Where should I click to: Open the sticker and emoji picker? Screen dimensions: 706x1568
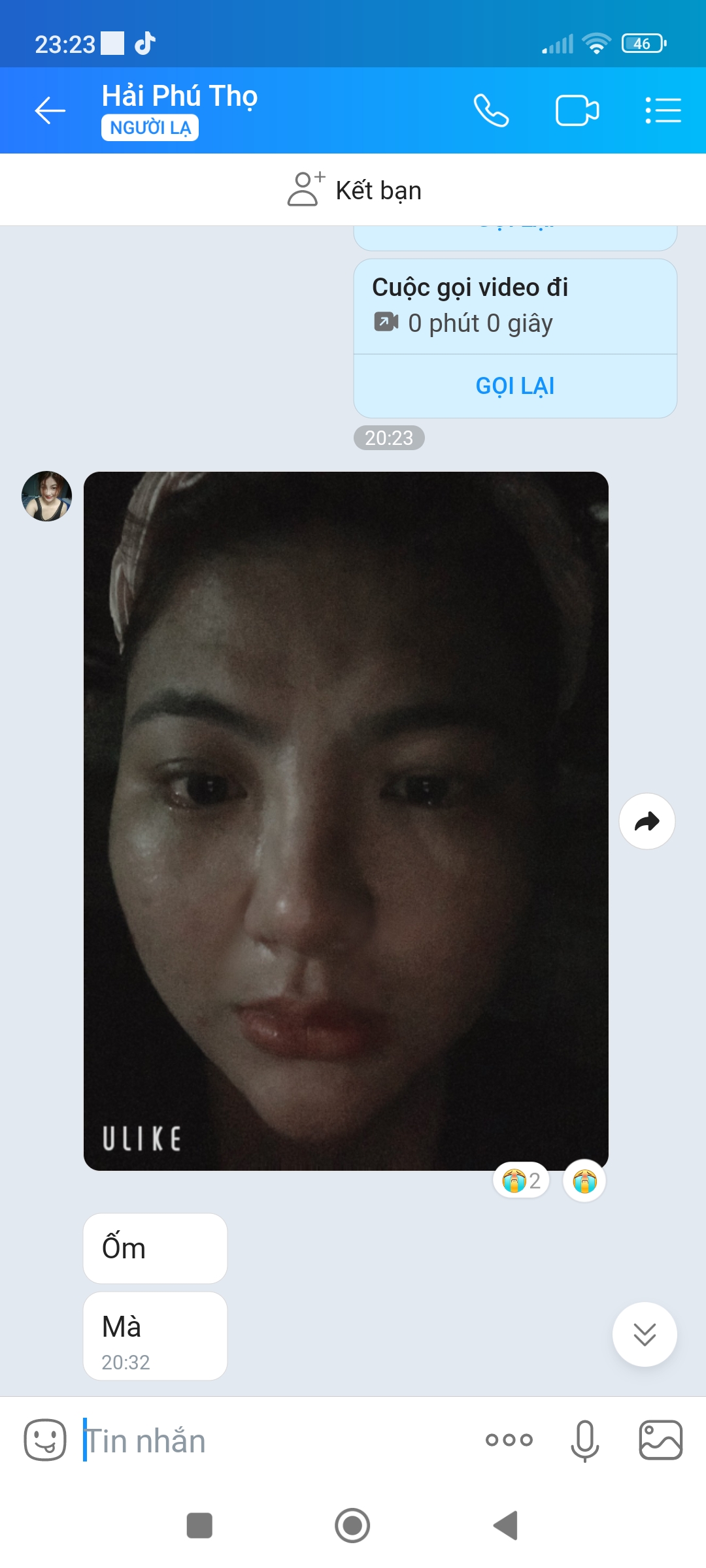[x=45, y=1440]
